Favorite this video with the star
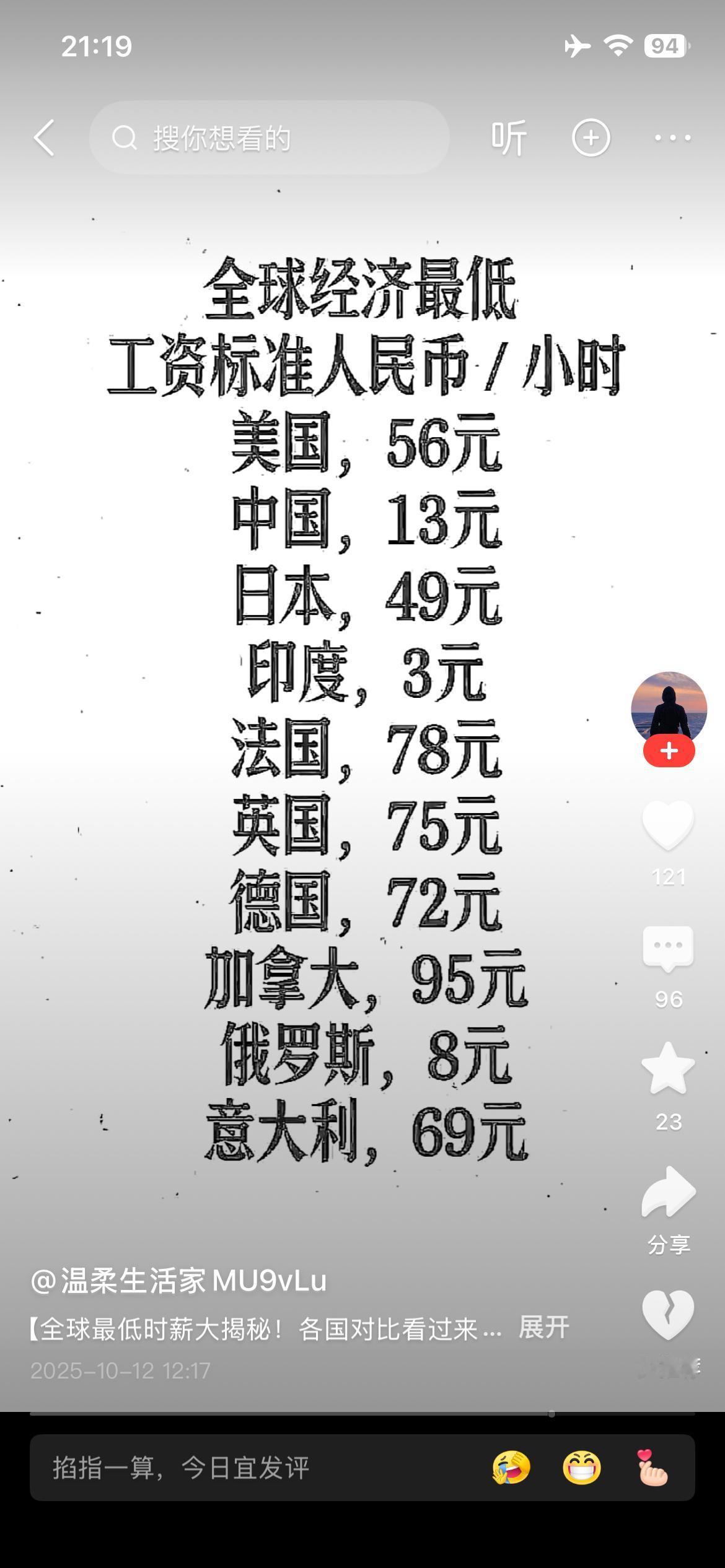Screen dimensions: 725x1568 (x=668, y=1069)
